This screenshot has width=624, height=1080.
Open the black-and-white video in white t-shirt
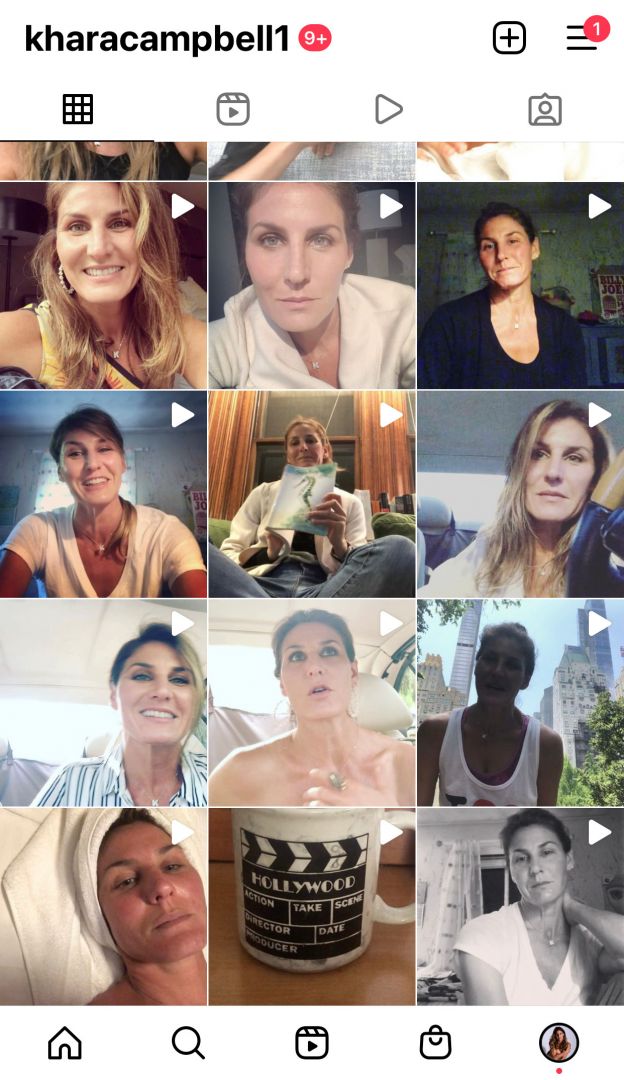click(520, 906)
